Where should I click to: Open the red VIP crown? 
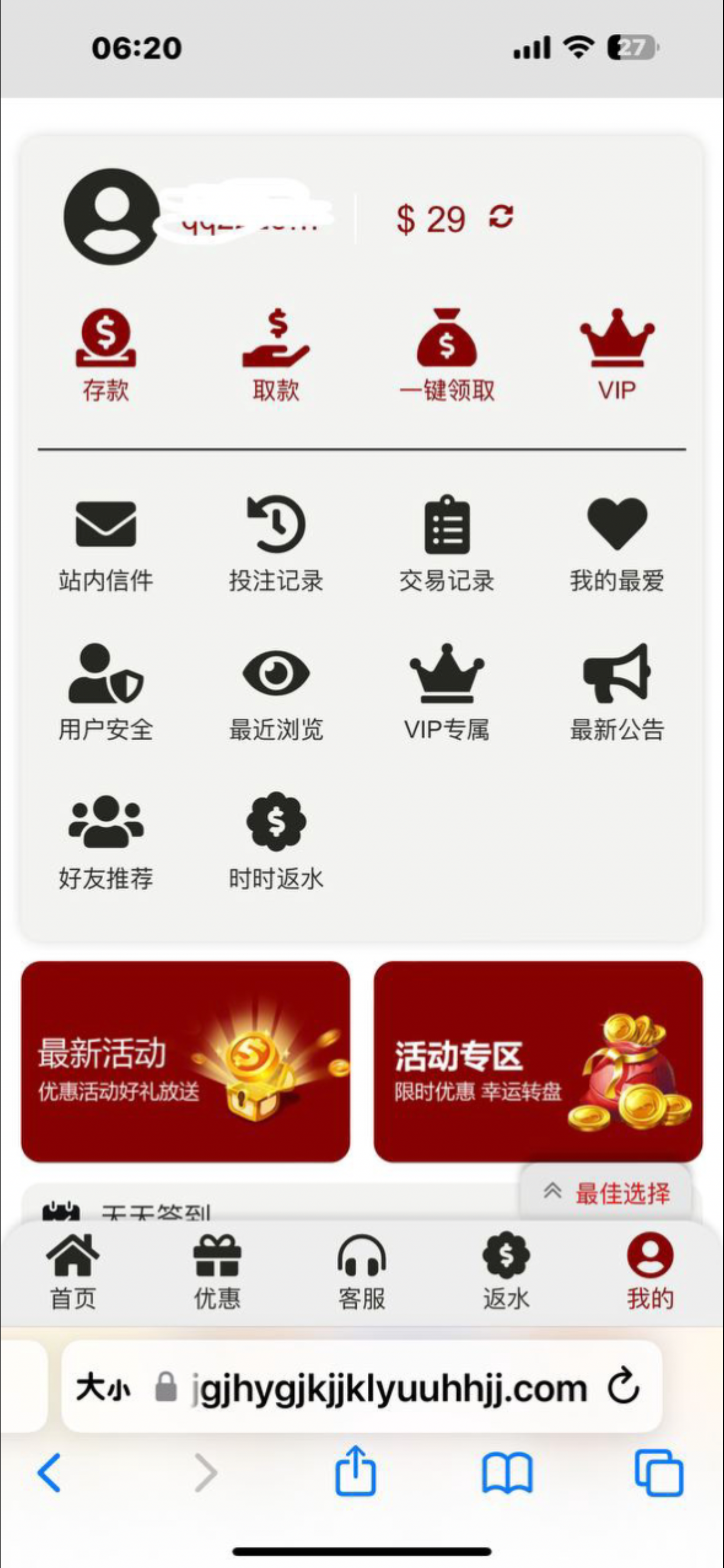click(x=617, y=354)
